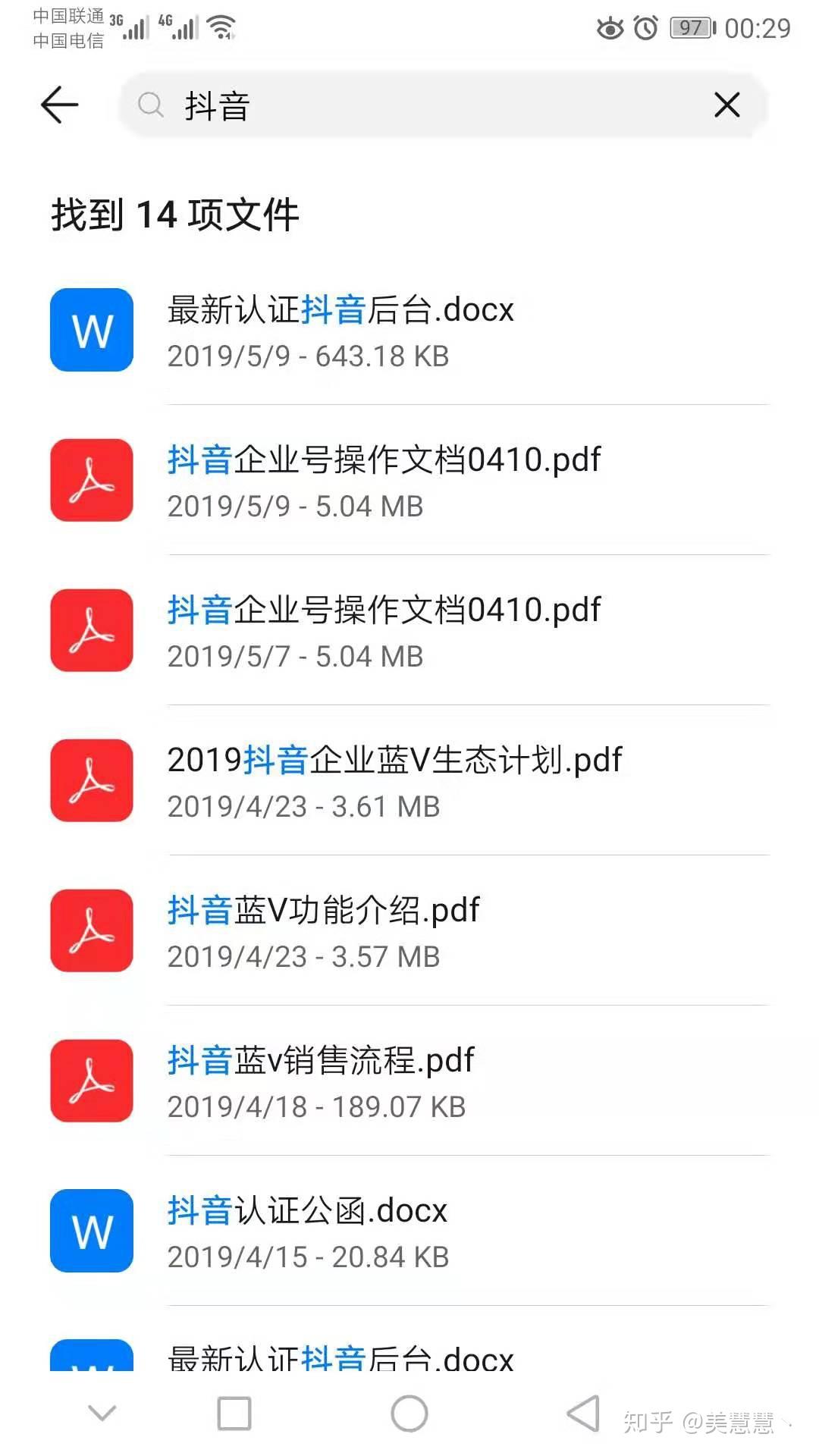Clear the search text with the X button

tap(726, 106)
